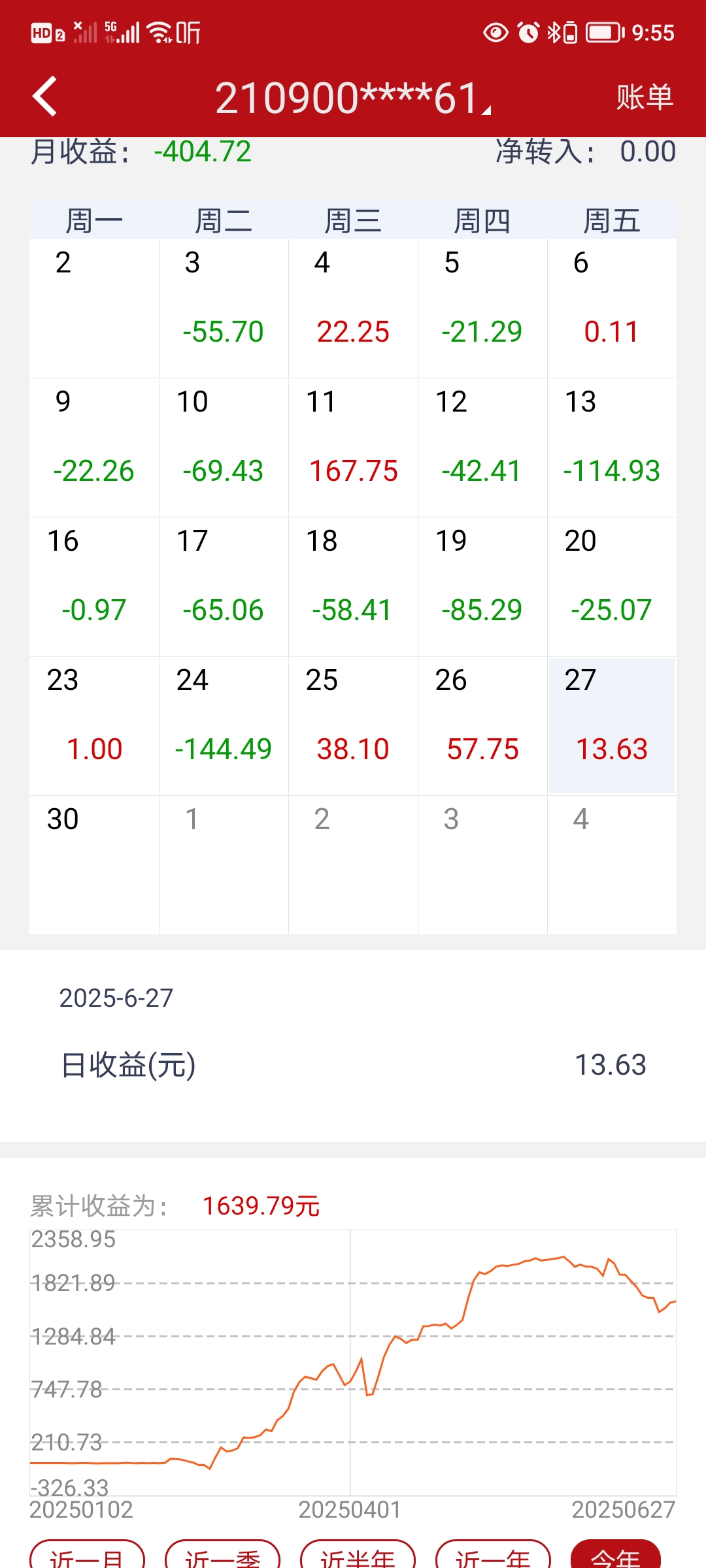Open the account selector 210900****61

[352, 98]
